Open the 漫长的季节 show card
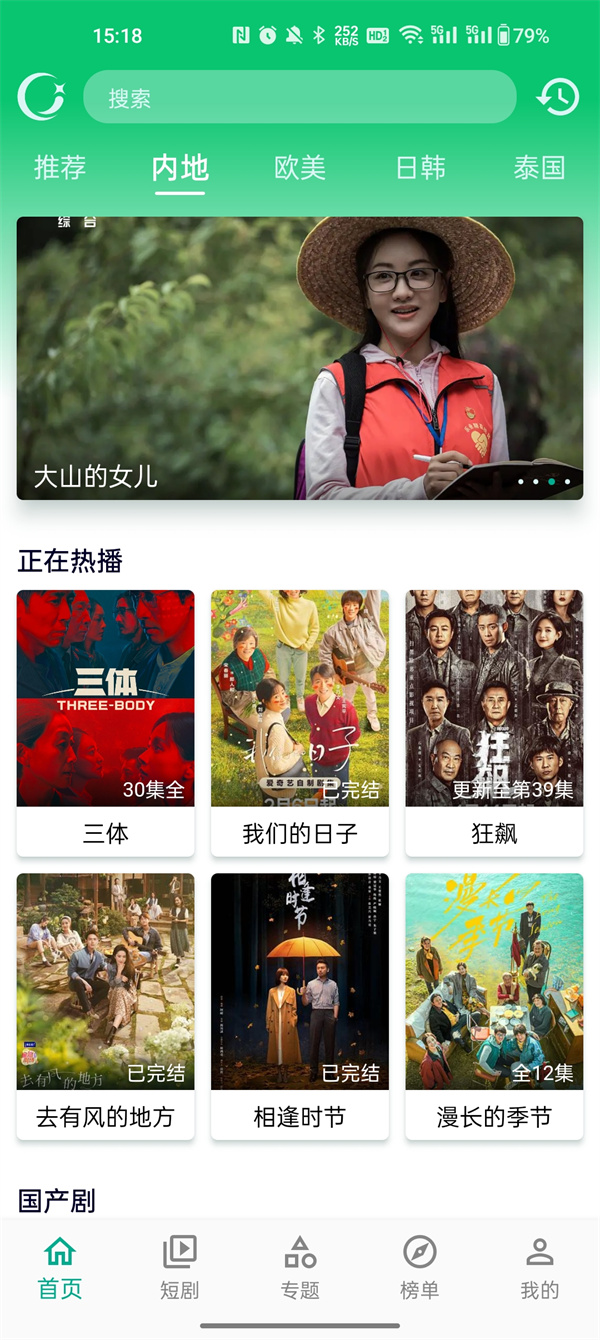 point(494,1006)
